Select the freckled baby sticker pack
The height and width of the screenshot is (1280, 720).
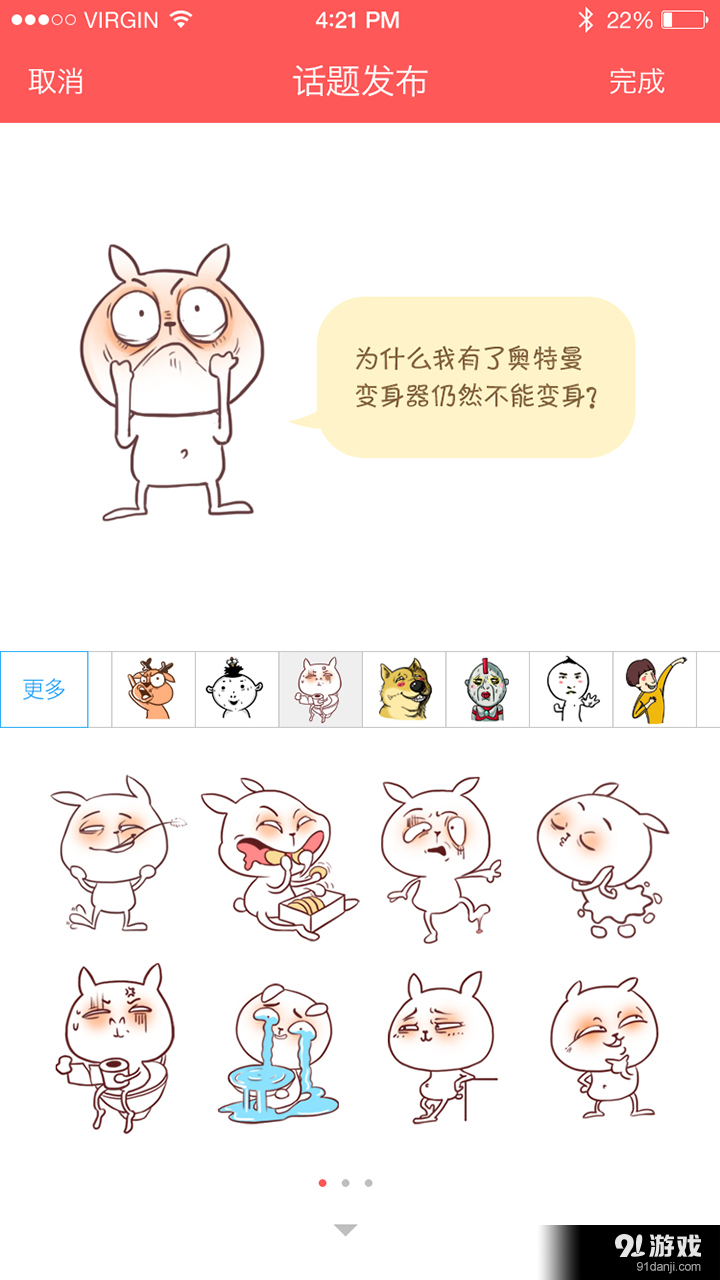coord(236,689)
